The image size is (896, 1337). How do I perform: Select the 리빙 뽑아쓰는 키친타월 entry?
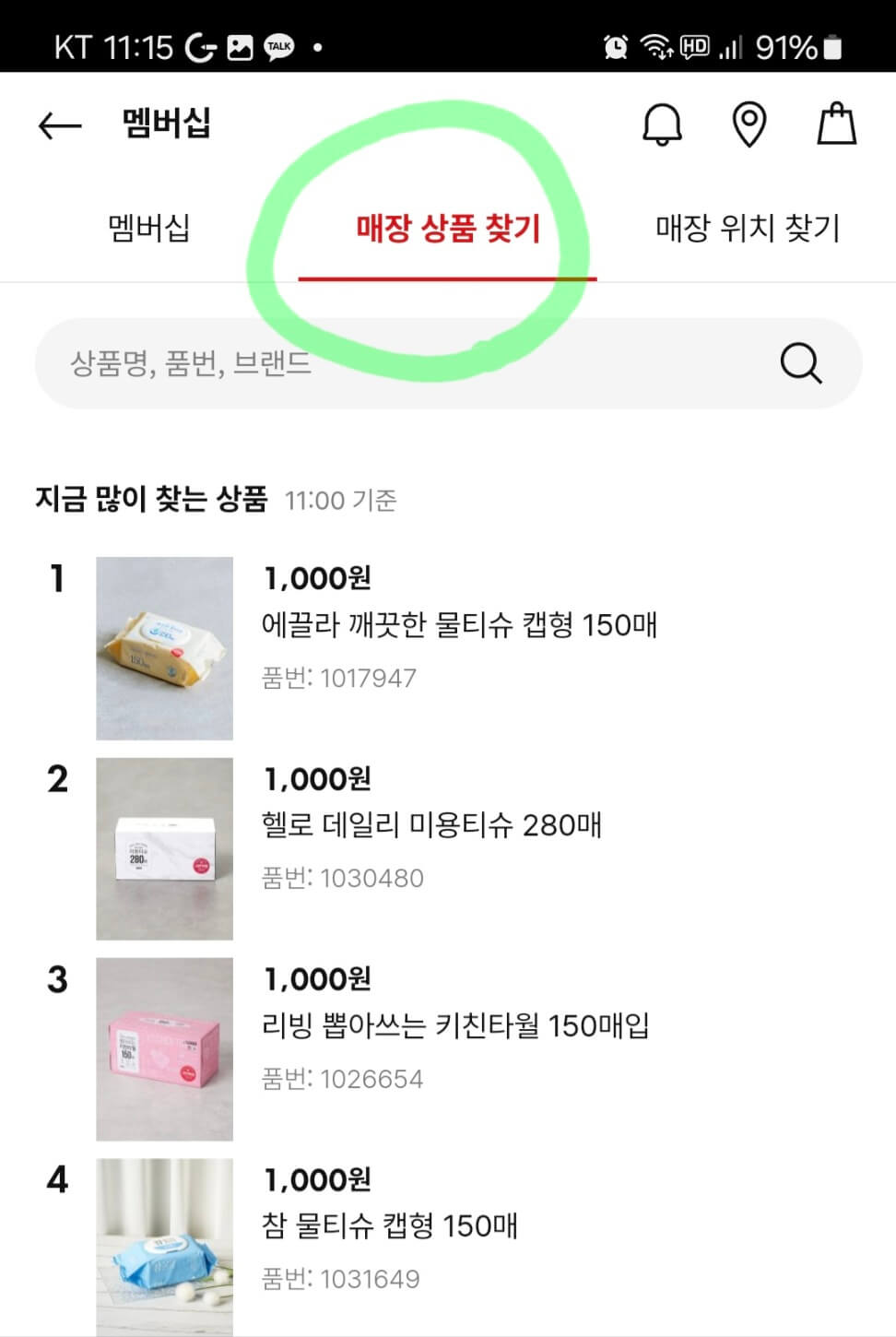(456, 1025)
